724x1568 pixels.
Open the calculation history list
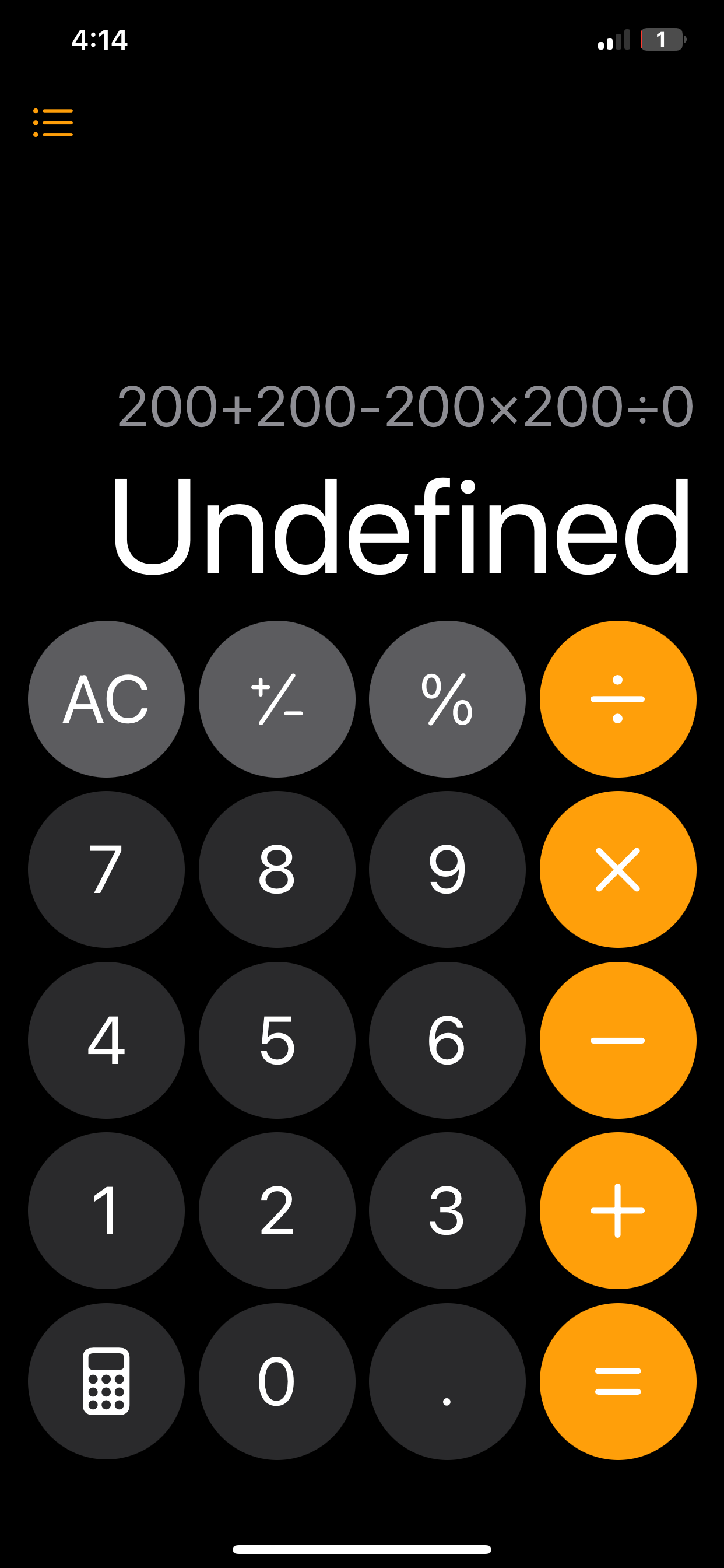54,123
